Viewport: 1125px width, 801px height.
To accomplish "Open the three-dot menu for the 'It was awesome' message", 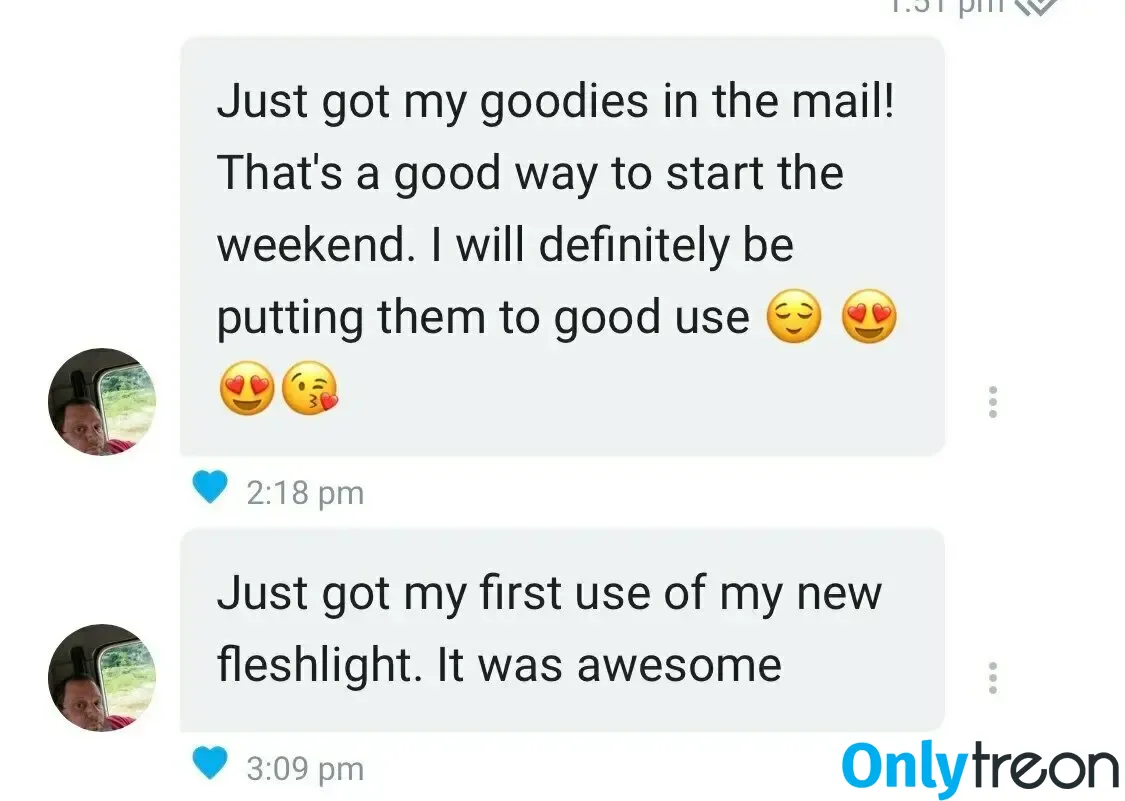I will tap(992, 678).
